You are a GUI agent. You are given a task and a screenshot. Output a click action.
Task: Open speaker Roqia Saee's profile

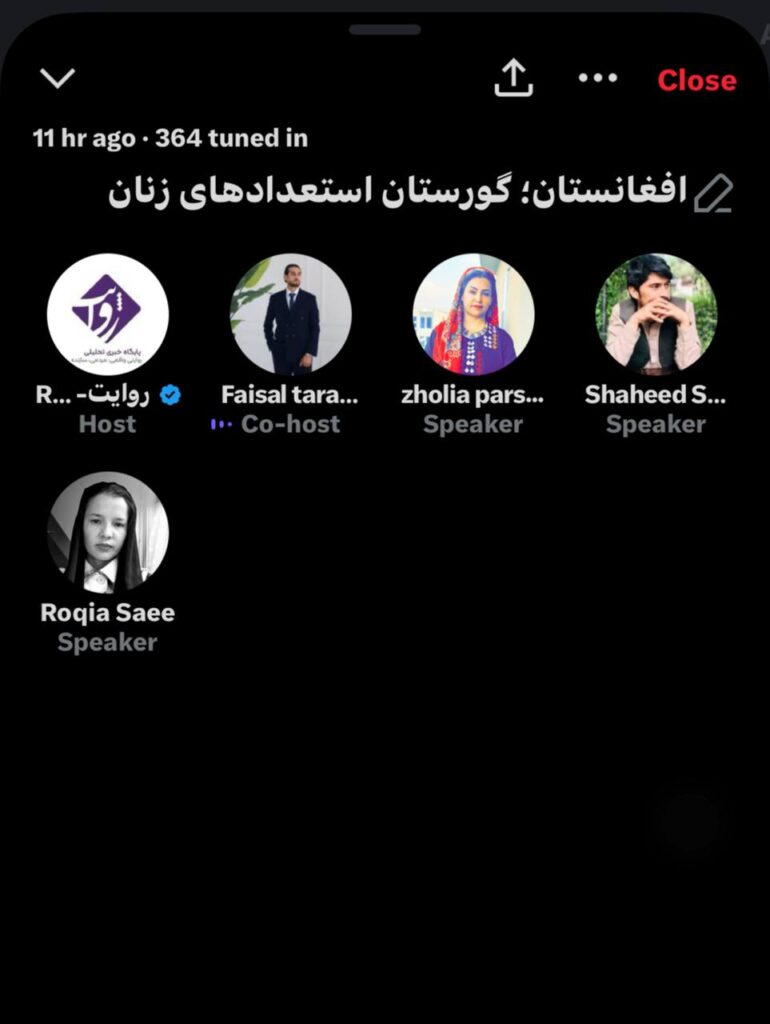[x=108, y=532]
